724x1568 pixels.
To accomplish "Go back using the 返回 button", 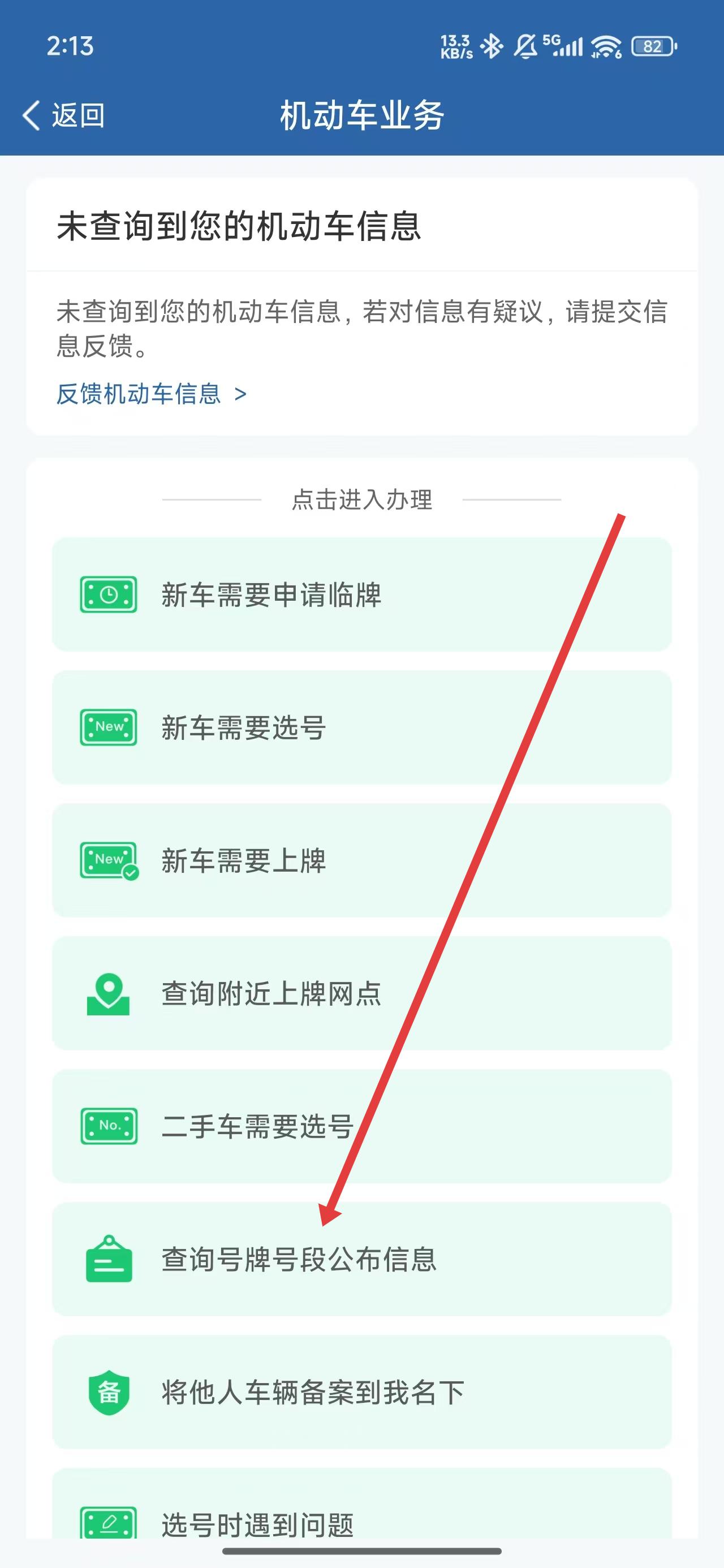I will [63, 115].
